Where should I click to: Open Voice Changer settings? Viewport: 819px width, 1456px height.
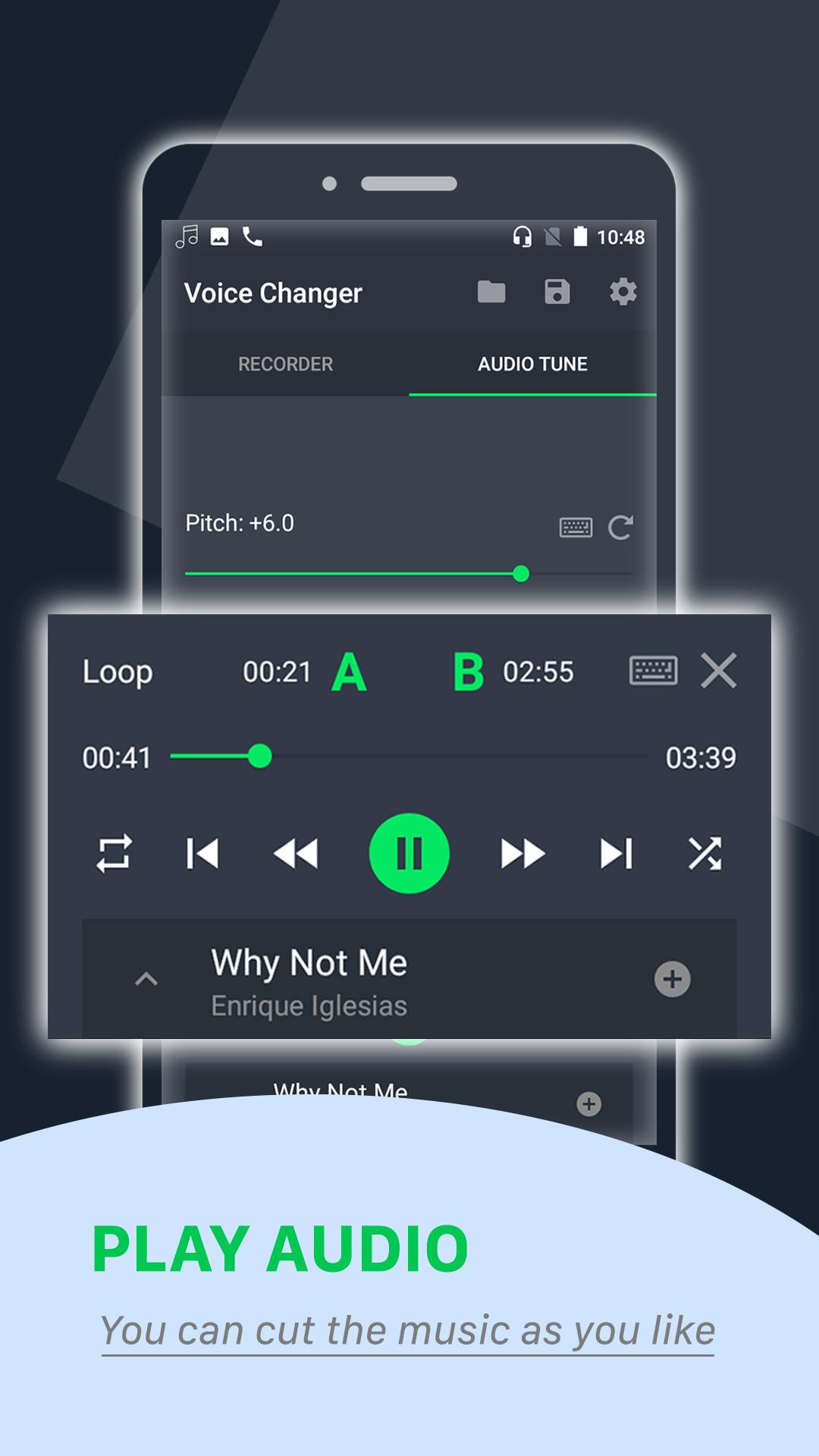pyautogui.click(x=622, y=293)
